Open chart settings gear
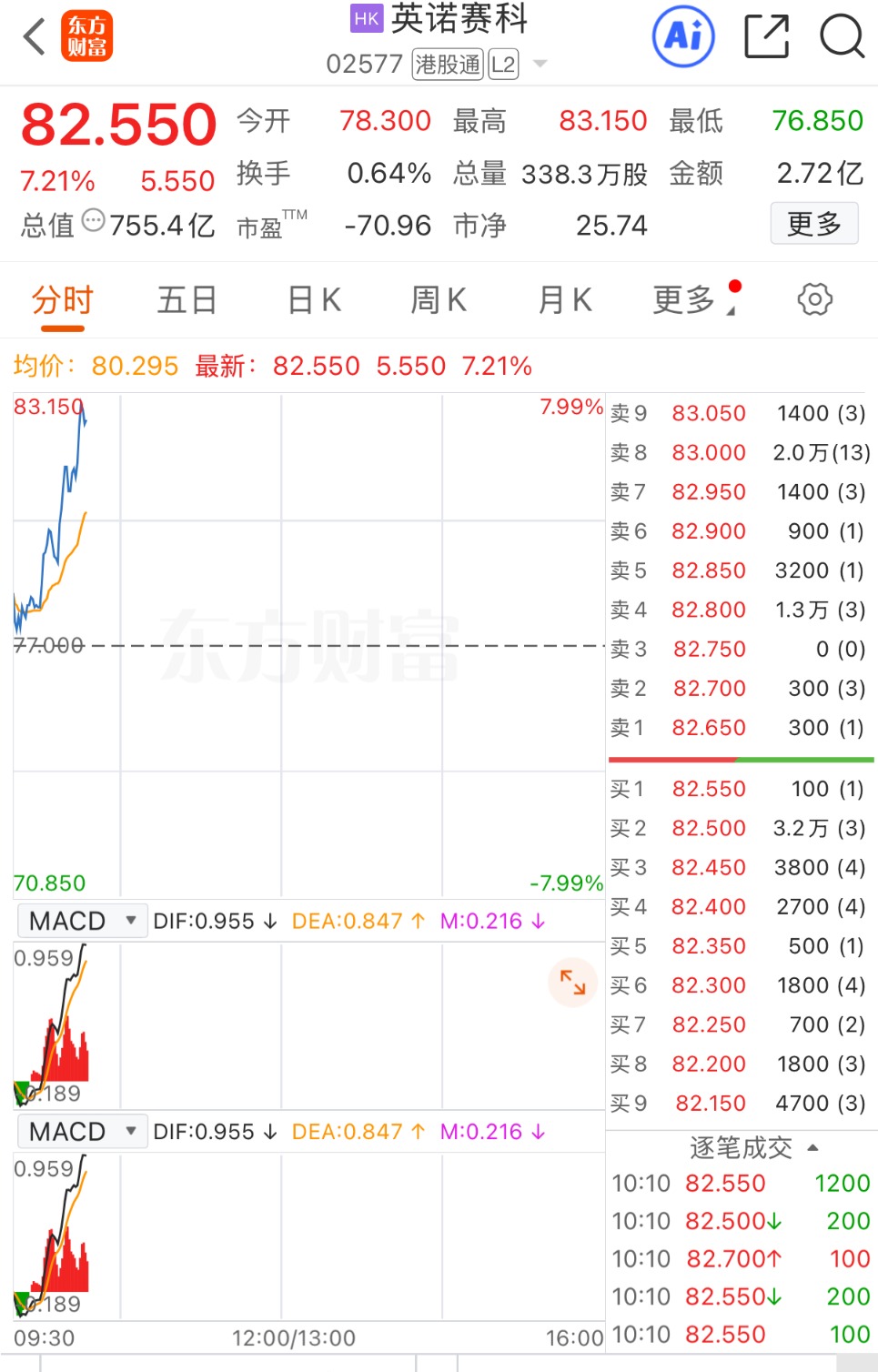 click(814, 299)
